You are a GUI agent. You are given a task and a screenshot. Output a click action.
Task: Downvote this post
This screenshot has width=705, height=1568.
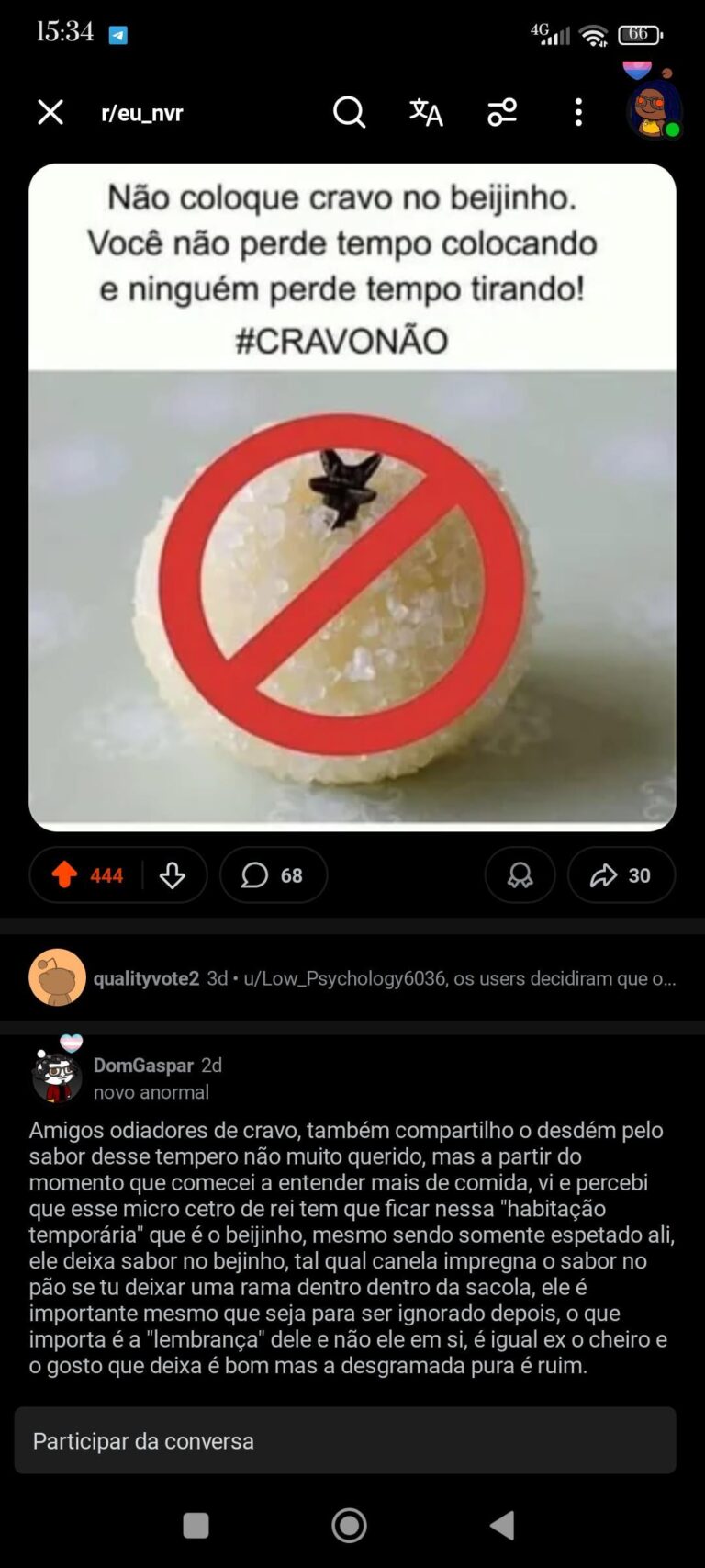[173, 875]
